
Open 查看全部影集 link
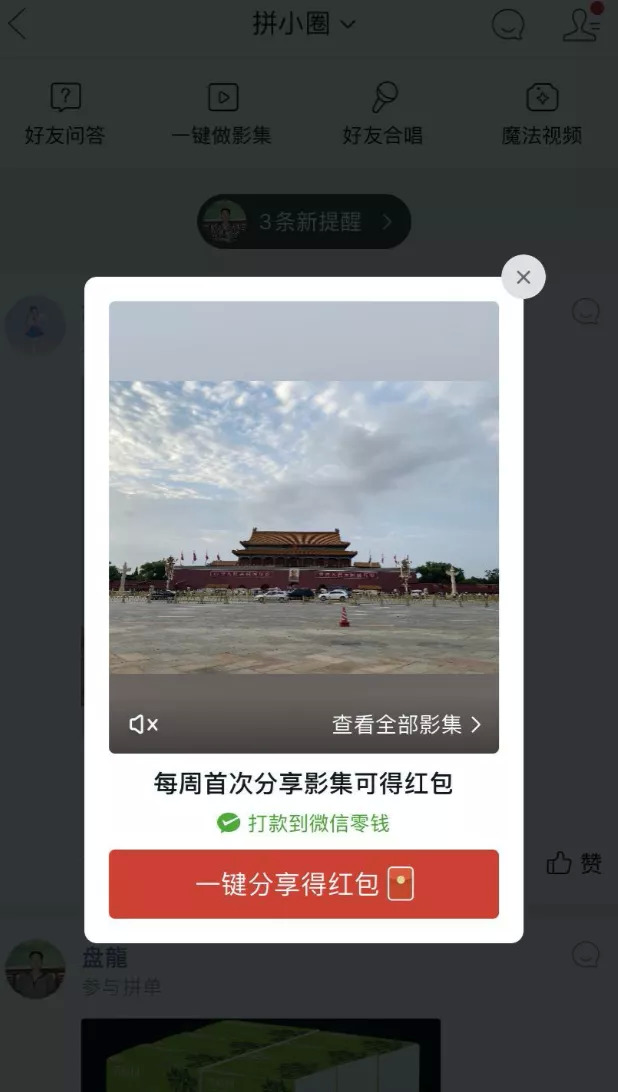pyautogui.click(x=406, y=725)
